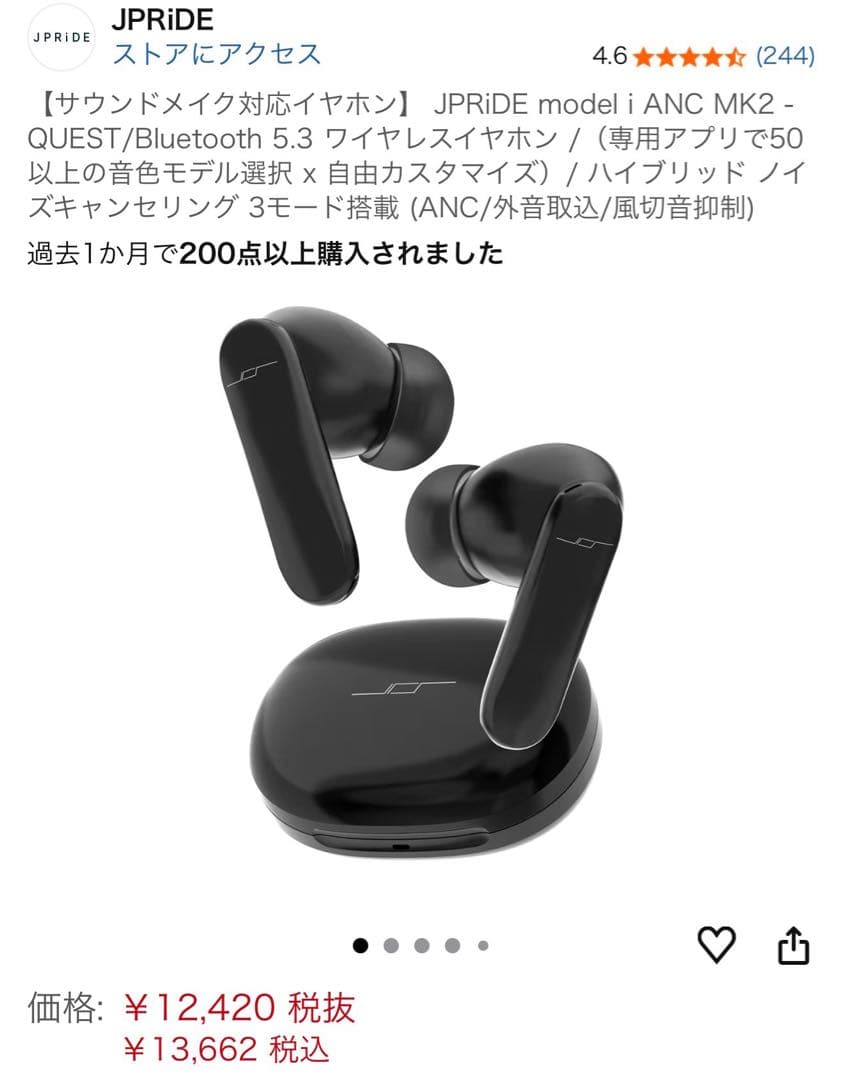The width and height of the screenshot is (844, 1080).
Task: Open the 244 customer reviews
Action: [x=785, y=56]
